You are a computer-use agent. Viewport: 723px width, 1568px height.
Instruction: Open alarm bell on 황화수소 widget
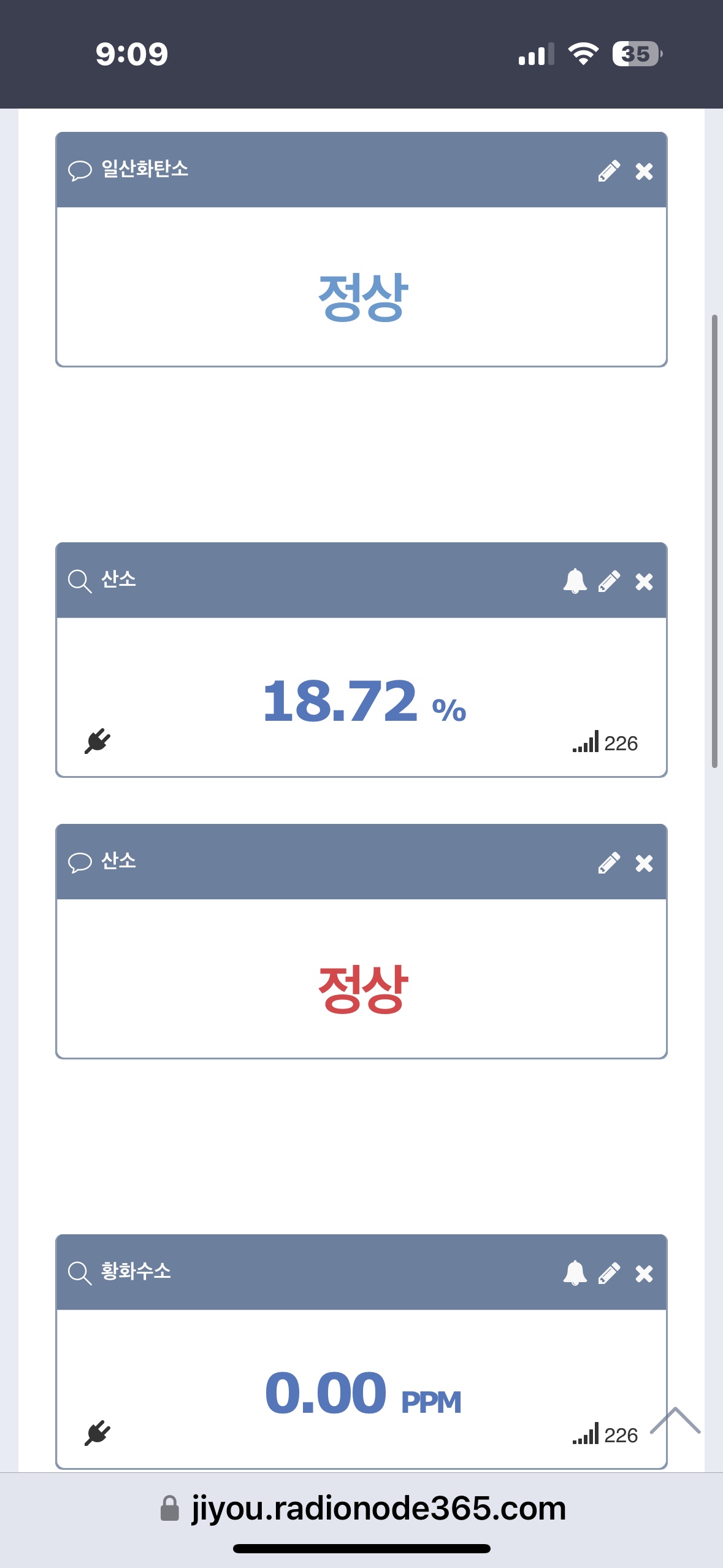pos(575,1273)
